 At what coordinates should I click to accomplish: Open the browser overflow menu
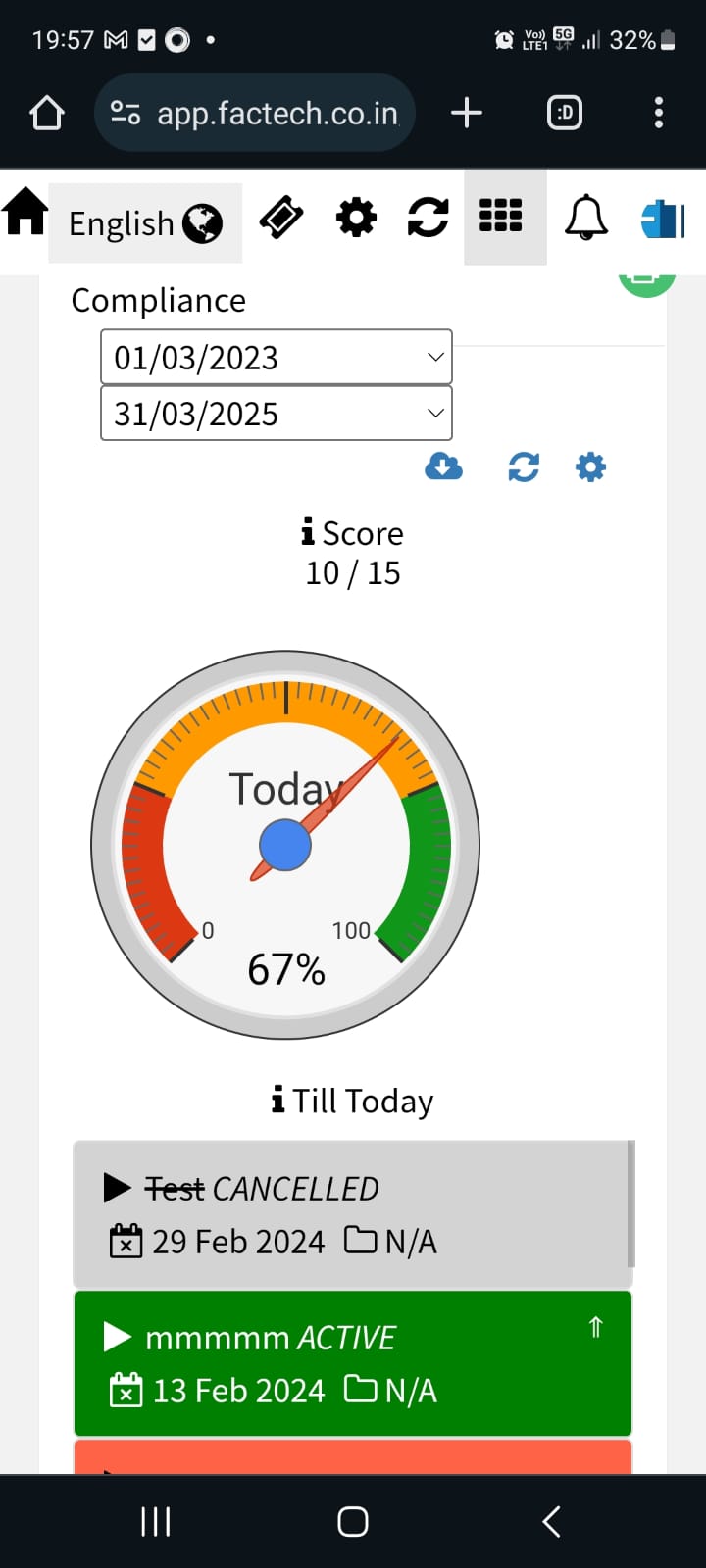pos(658,114)
